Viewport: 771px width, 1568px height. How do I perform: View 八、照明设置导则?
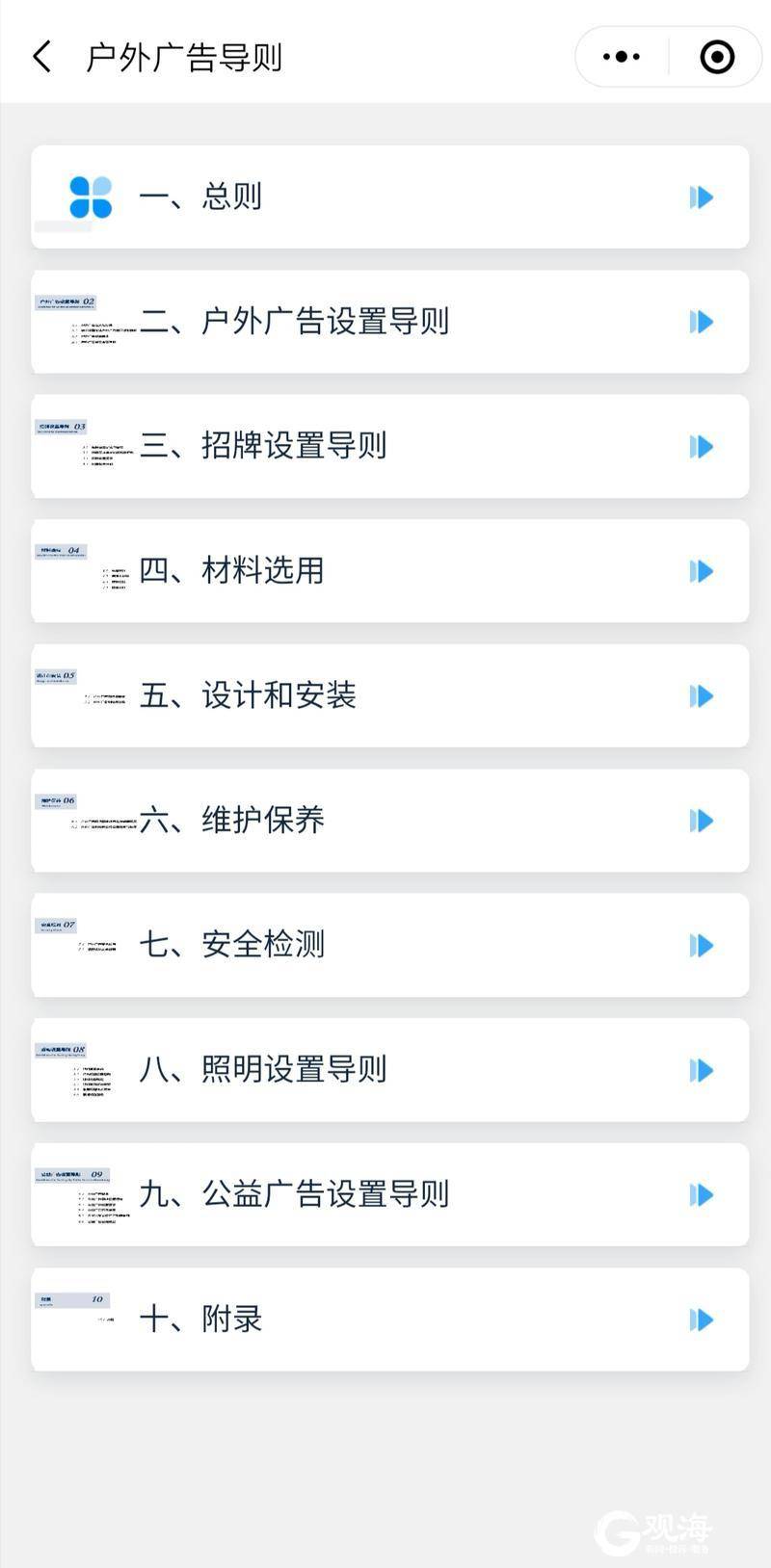coord(390,1070)
